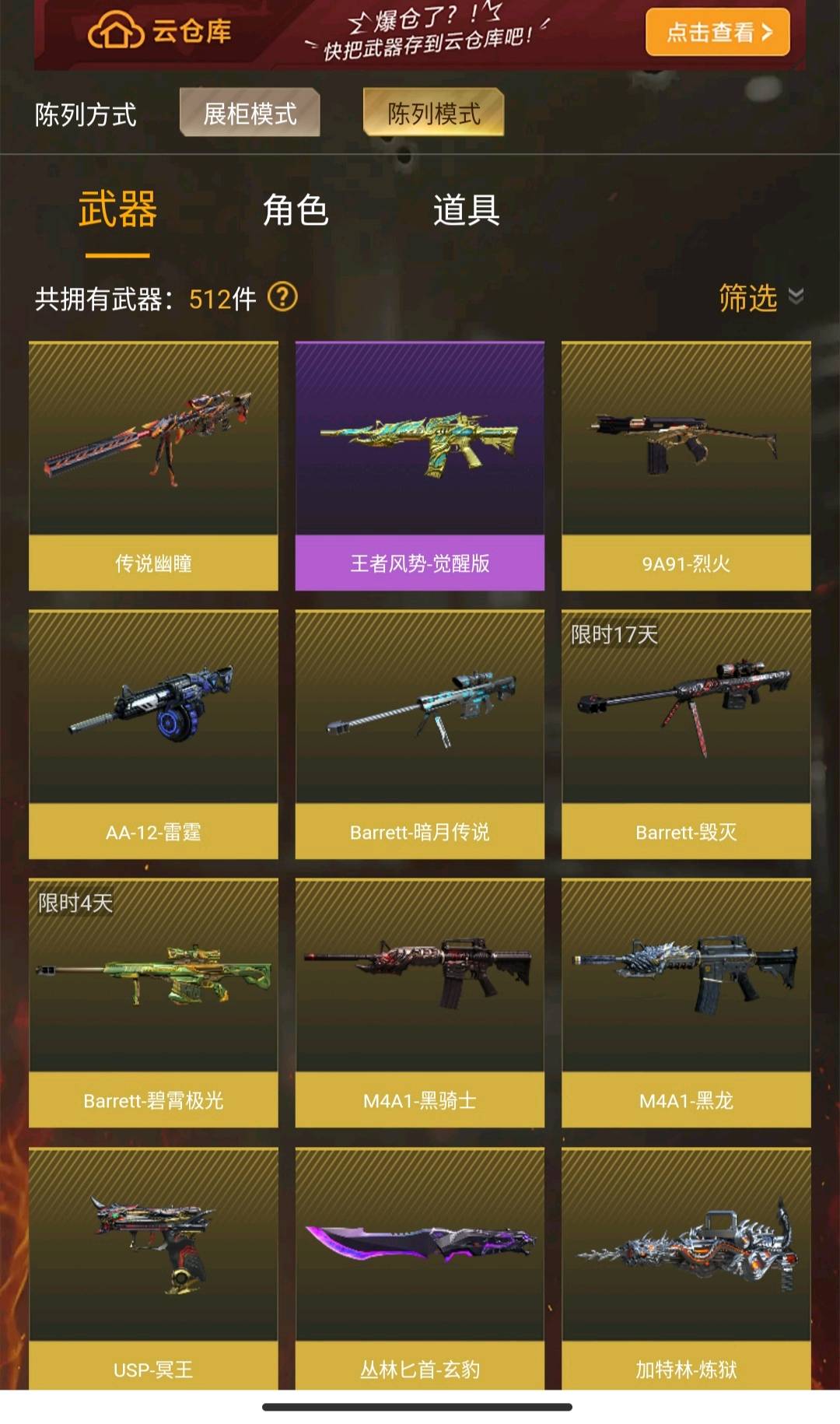The width and height of the screenshot is (840, 1424).
Task: View the Barrett-毁灭 limited-time weapon
Action: point(686,734)
